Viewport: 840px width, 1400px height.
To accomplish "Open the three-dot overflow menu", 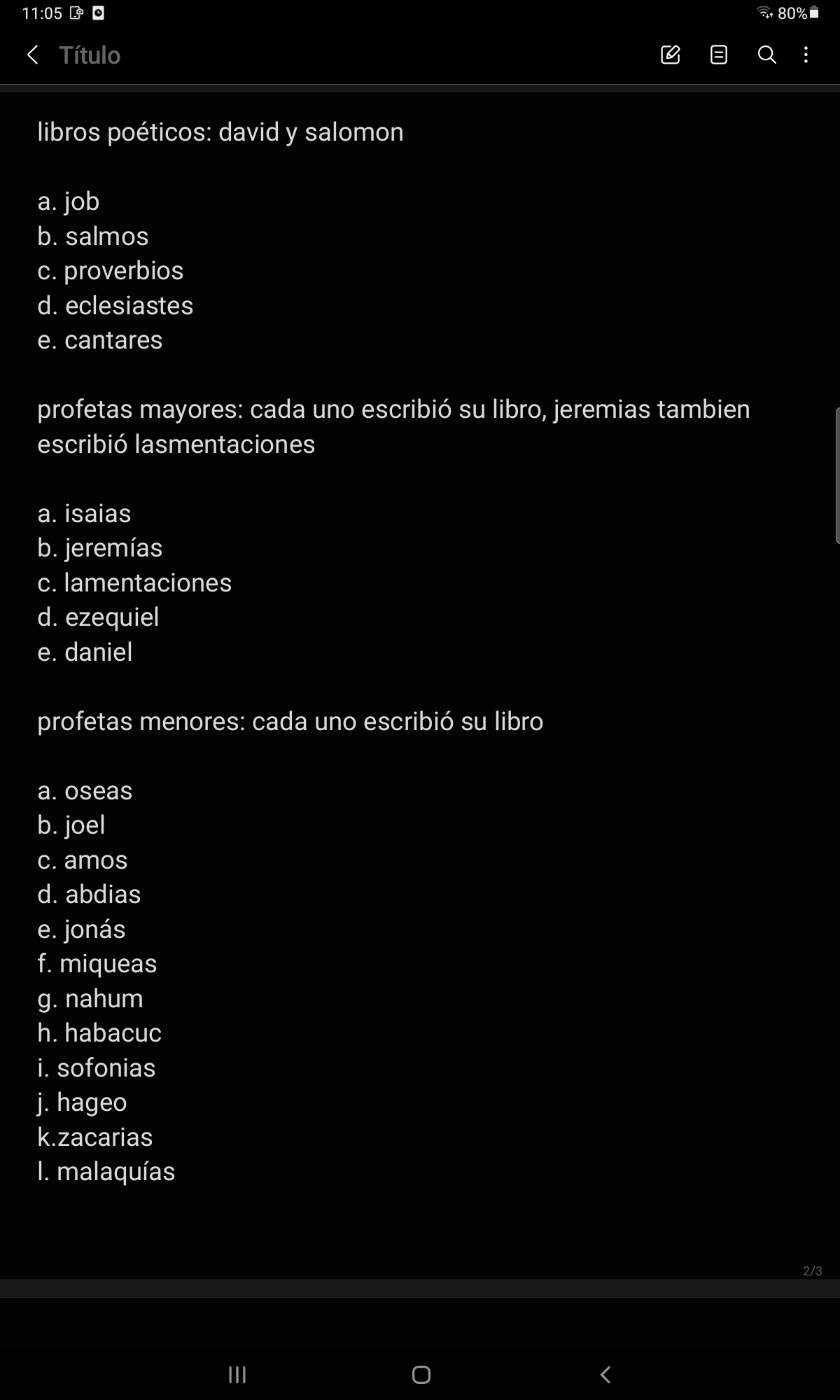I will coord(806,55).
